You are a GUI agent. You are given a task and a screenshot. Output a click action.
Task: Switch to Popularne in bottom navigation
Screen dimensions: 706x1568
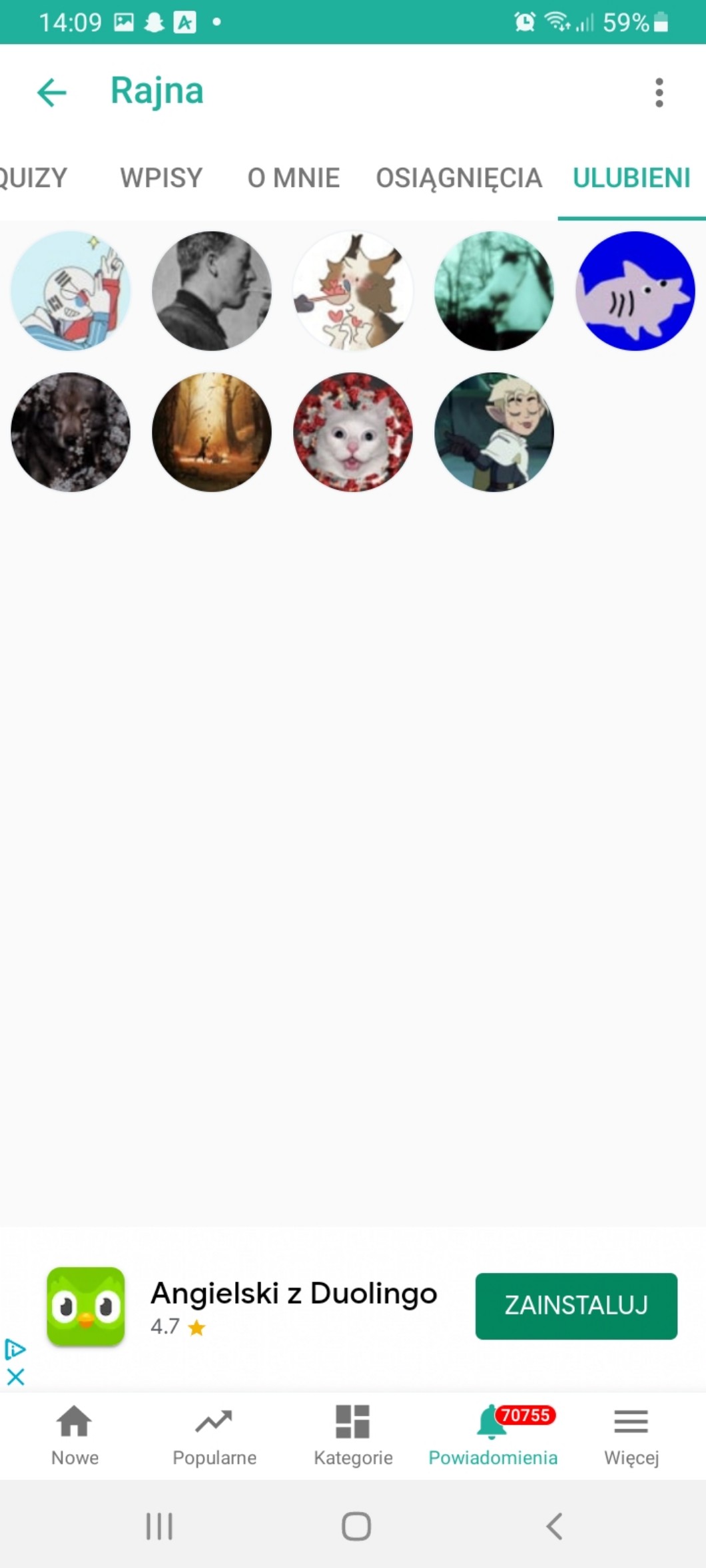pos(214,1435)
